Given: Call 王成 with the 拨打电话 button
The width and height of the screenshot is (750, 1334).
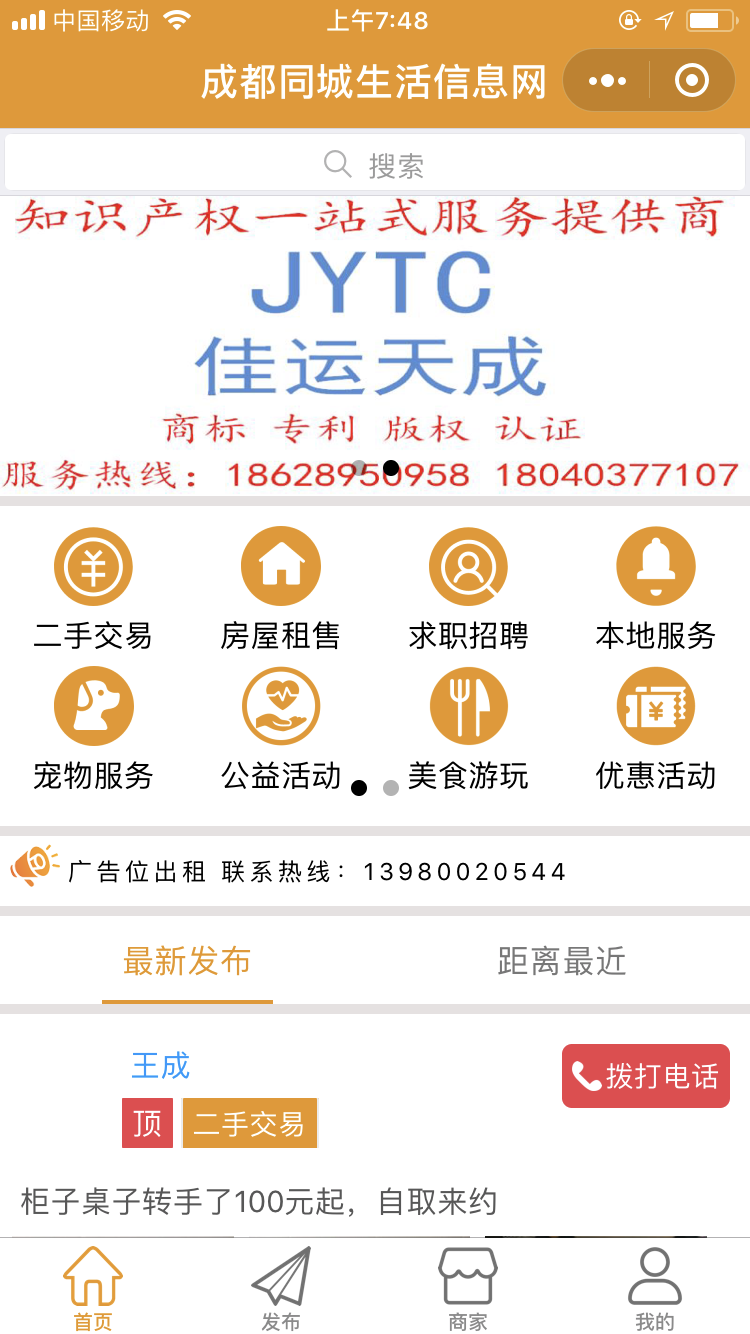Looking at the screenshot, I should (646, 1076).
